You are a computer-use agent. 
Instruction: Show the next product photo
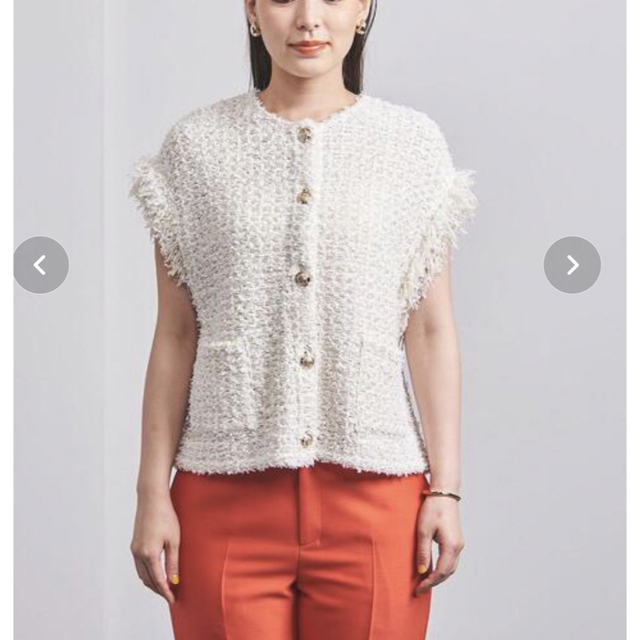[572, 265]
